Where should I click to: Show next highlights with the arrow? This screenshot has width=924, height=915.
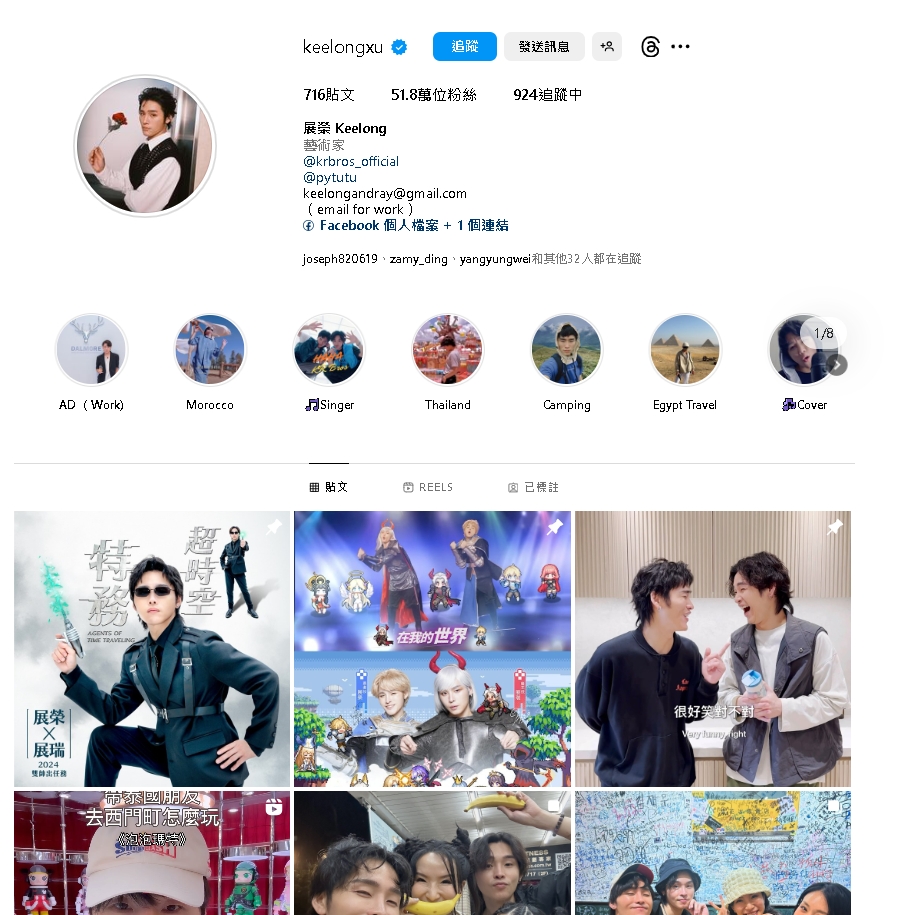(x=837, y=365)
